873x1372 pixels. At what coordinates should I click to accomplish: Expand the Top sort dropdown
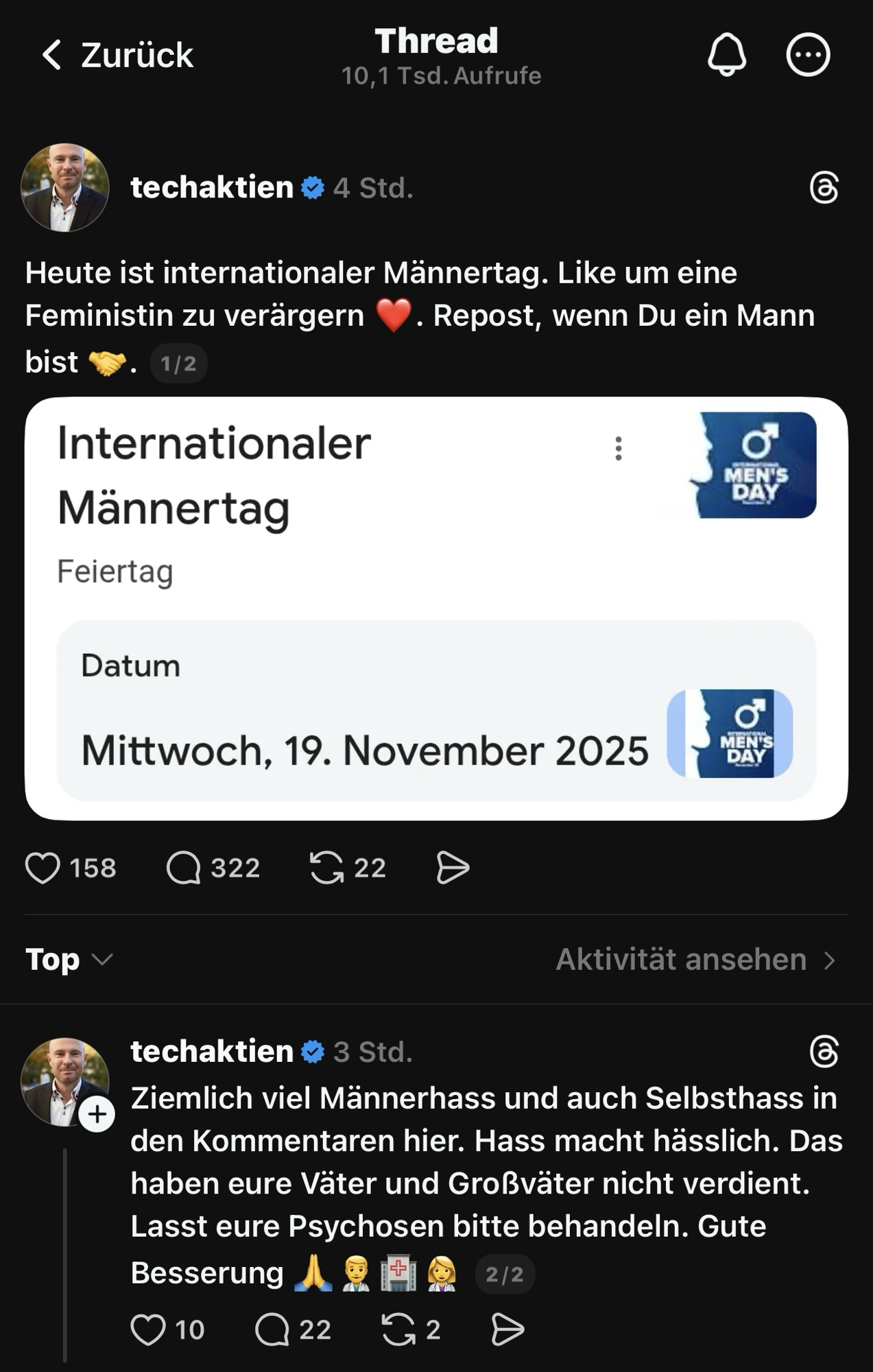coord(69,959)
